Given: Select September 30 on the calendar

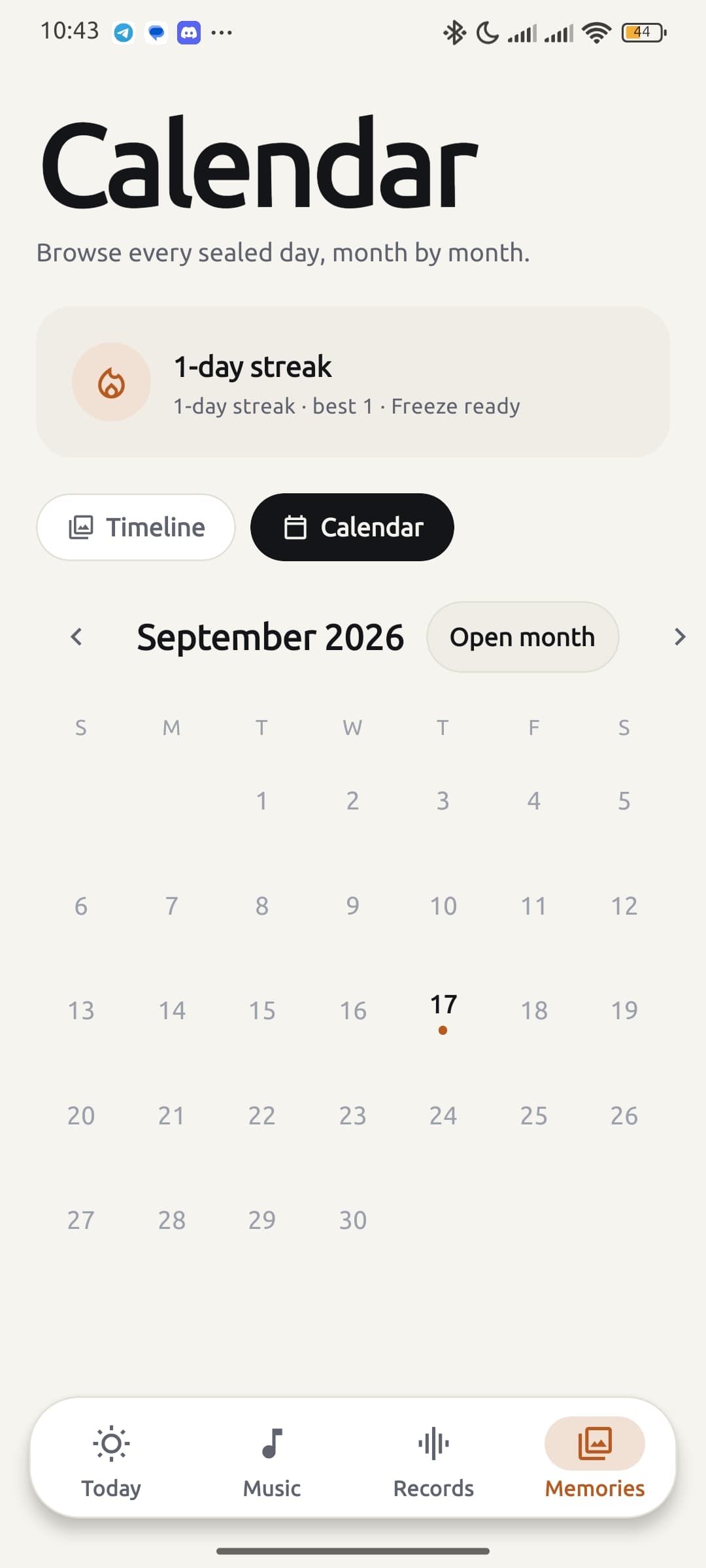Looking at the screenshot, I should (x=353, y=1220).
